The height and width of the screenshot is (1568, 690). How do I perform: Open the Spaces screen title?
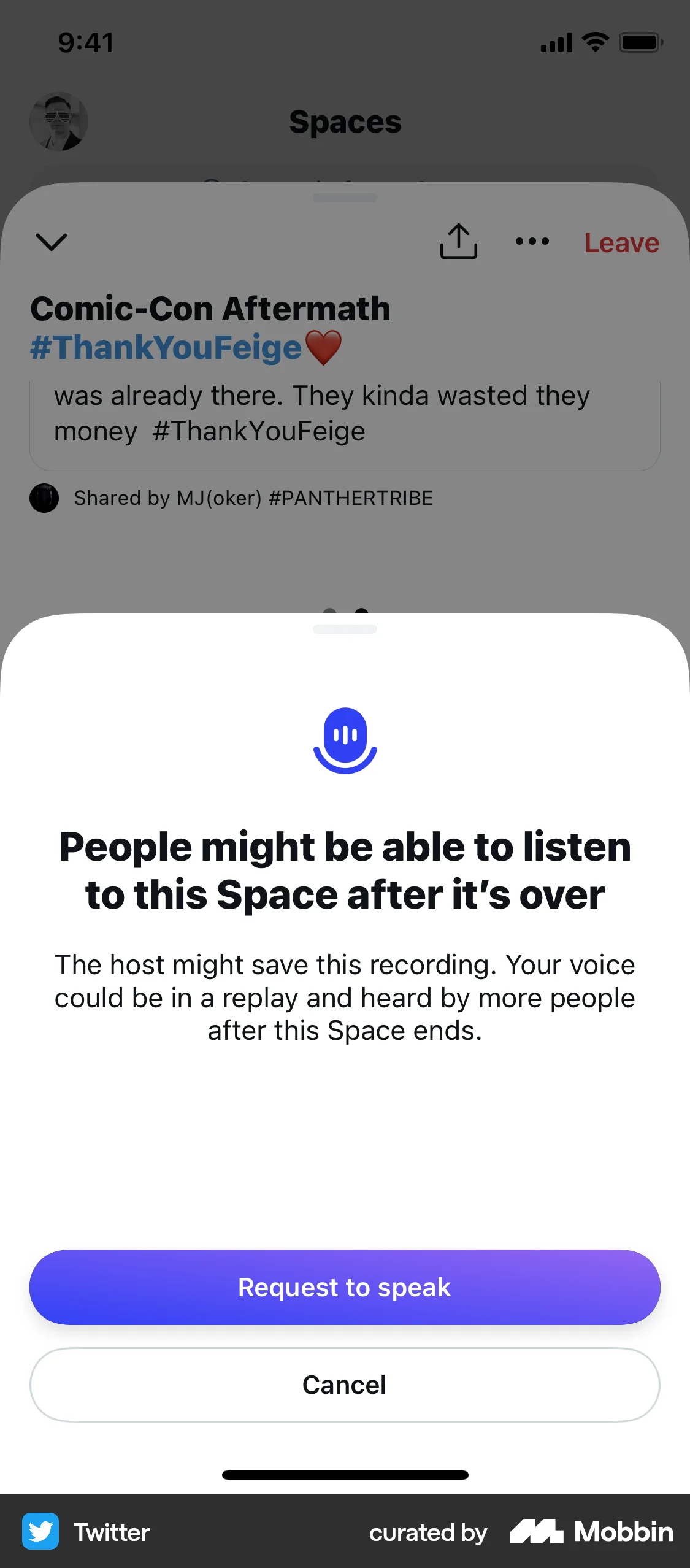345,121
